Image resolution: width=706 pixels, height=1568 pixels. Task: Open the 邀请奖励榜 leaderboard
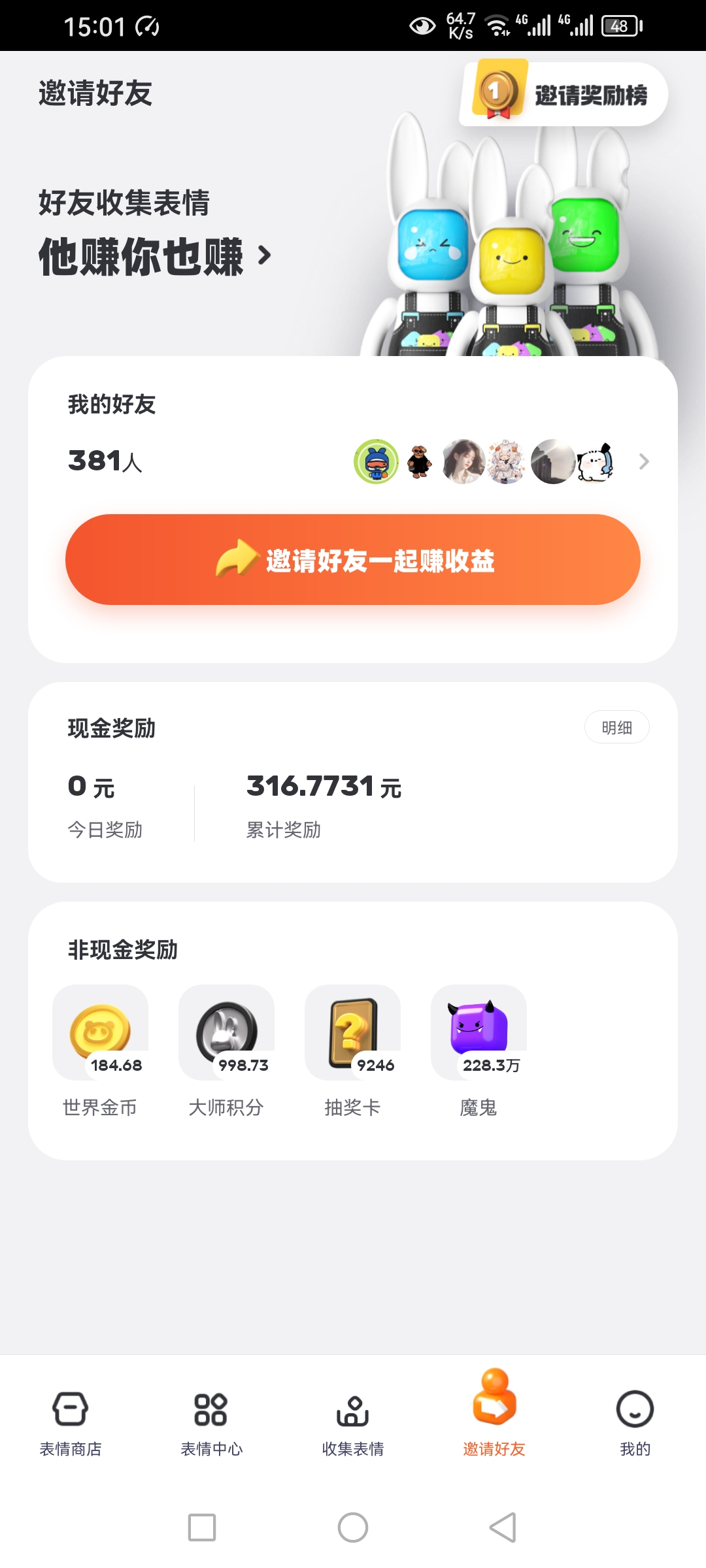tap(563, 93)
